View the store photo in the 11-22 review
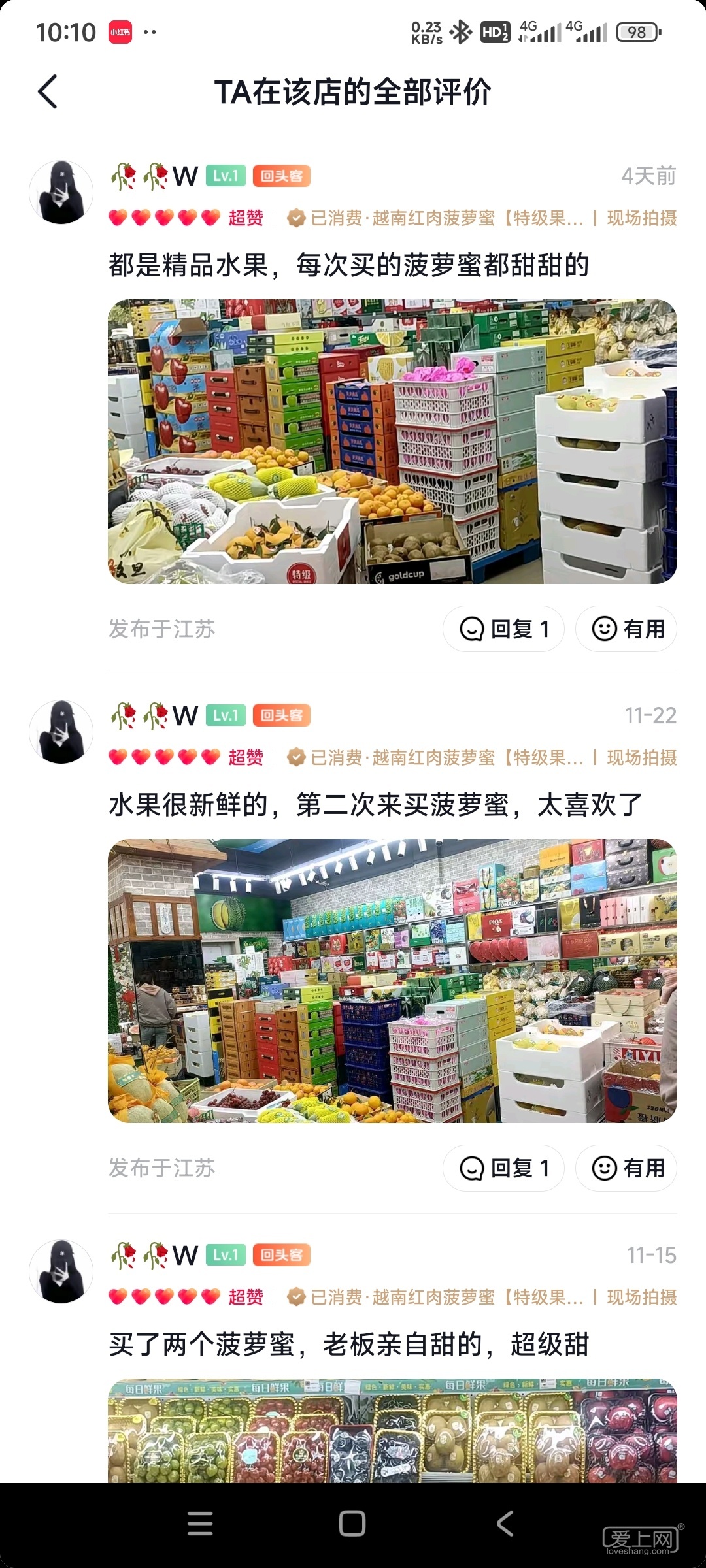Image resolution: width=706 pixels, height=1568 pixels. [392, 981]
